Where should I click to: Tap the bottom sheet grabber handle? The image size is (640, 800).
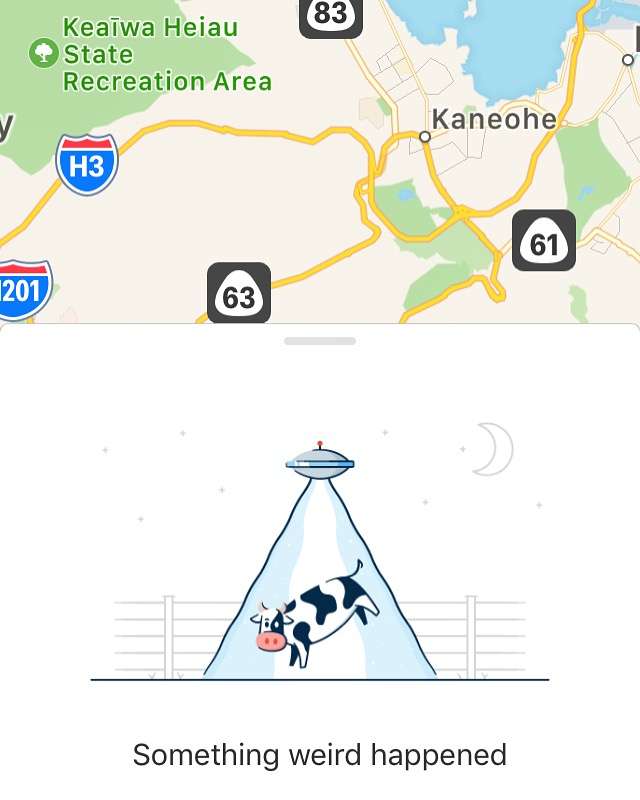coord(320,341)
